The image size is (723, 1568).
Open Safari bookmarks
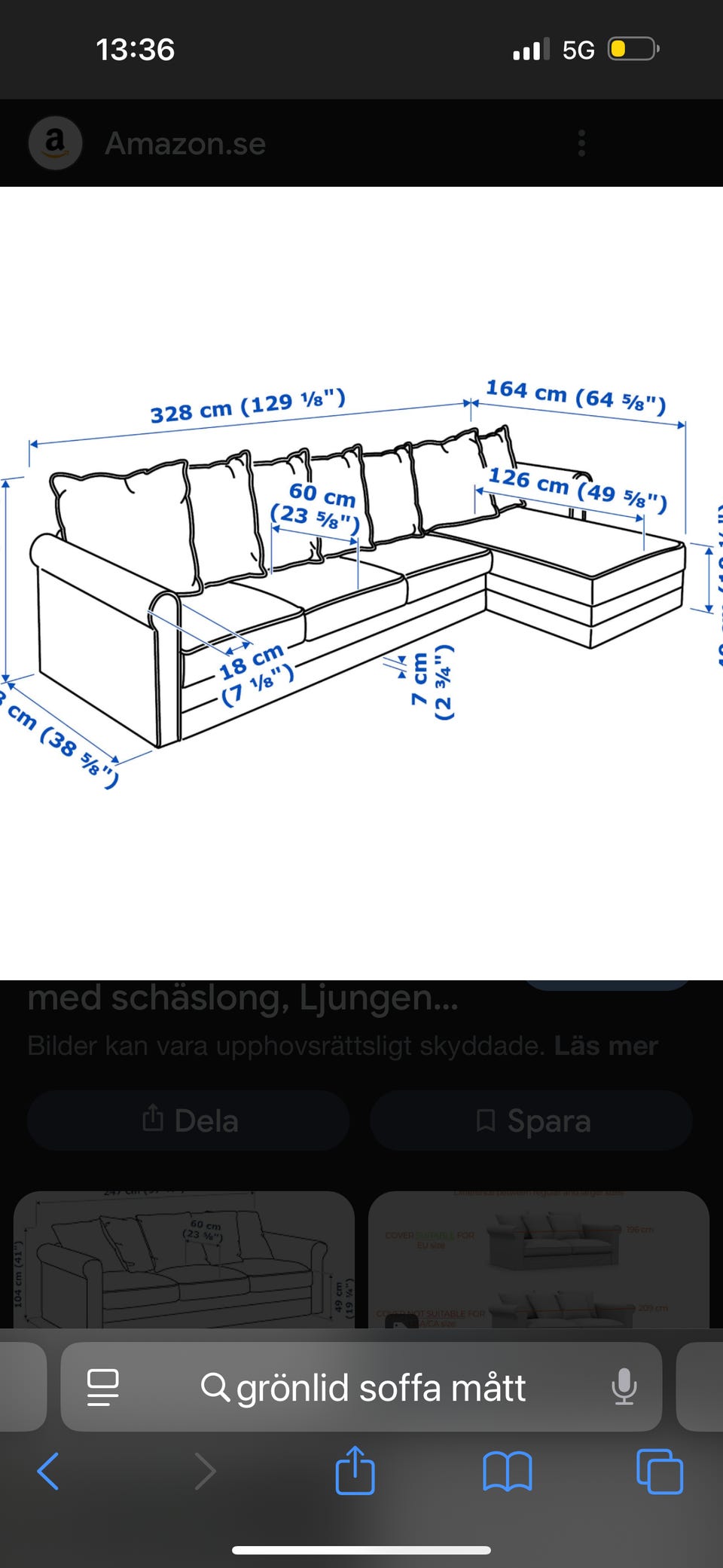coord(508,1471)
